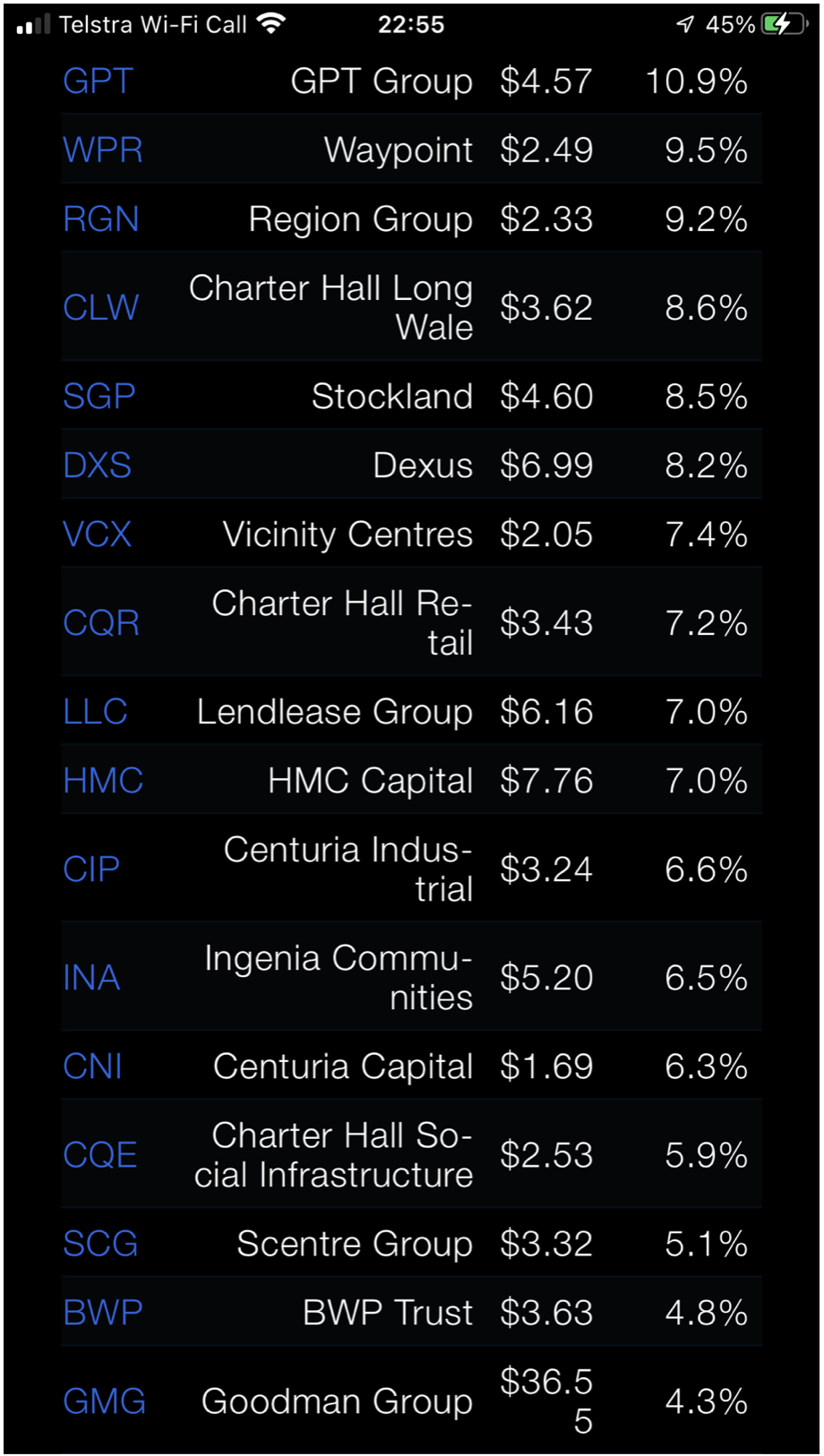Select the SGP ticker
Image resolution: width=824 pixels, height=1456 pixels.
point(99,397)
